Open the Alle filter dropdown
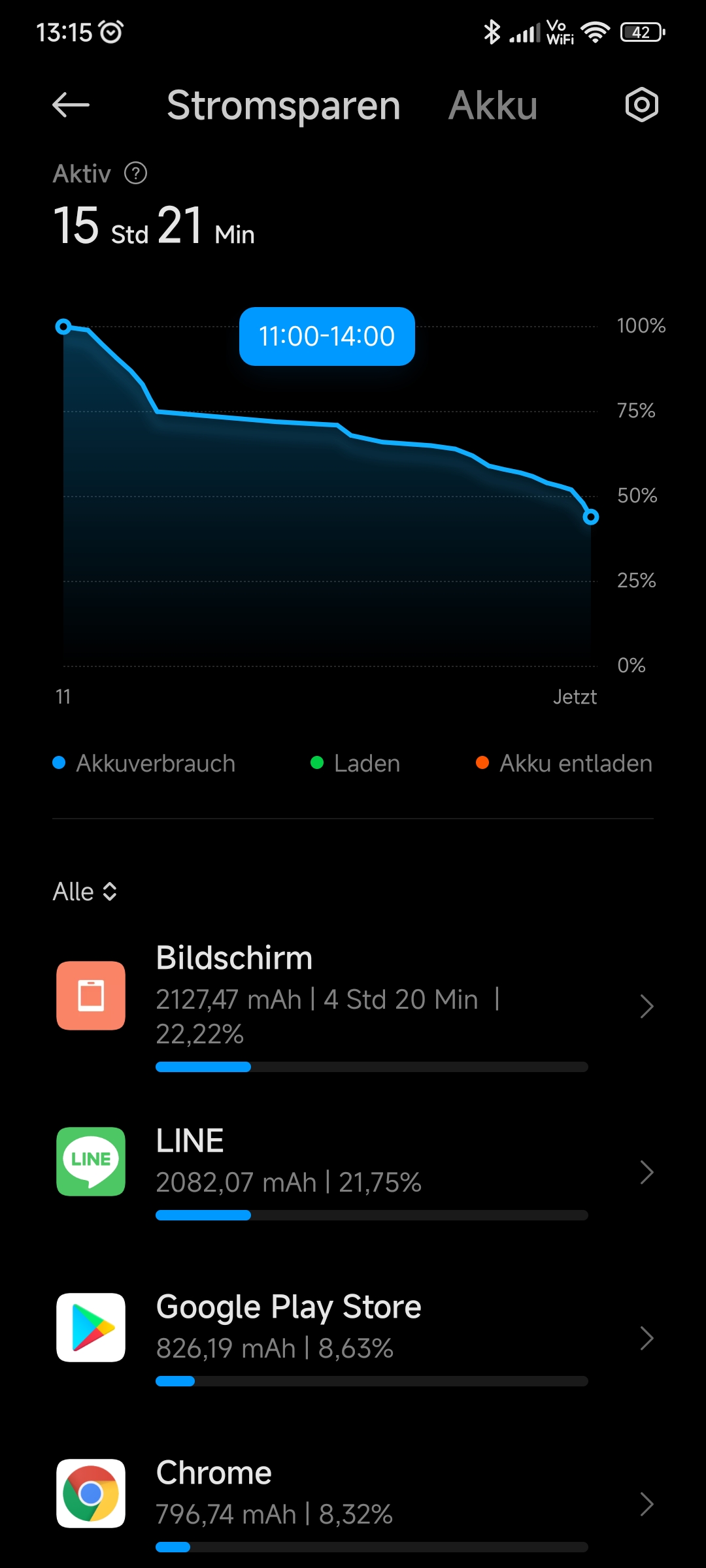 click(x=85, y=892)
